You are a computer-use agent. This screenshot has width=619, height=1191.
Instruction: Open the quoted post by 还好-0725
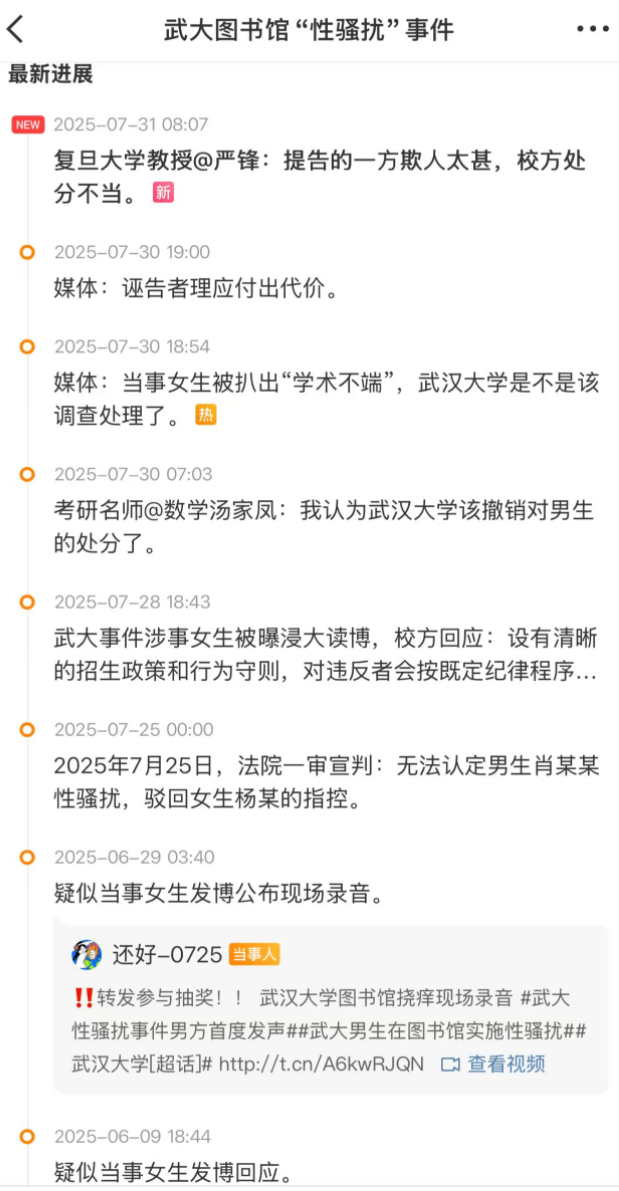(x=330, y=1009)
